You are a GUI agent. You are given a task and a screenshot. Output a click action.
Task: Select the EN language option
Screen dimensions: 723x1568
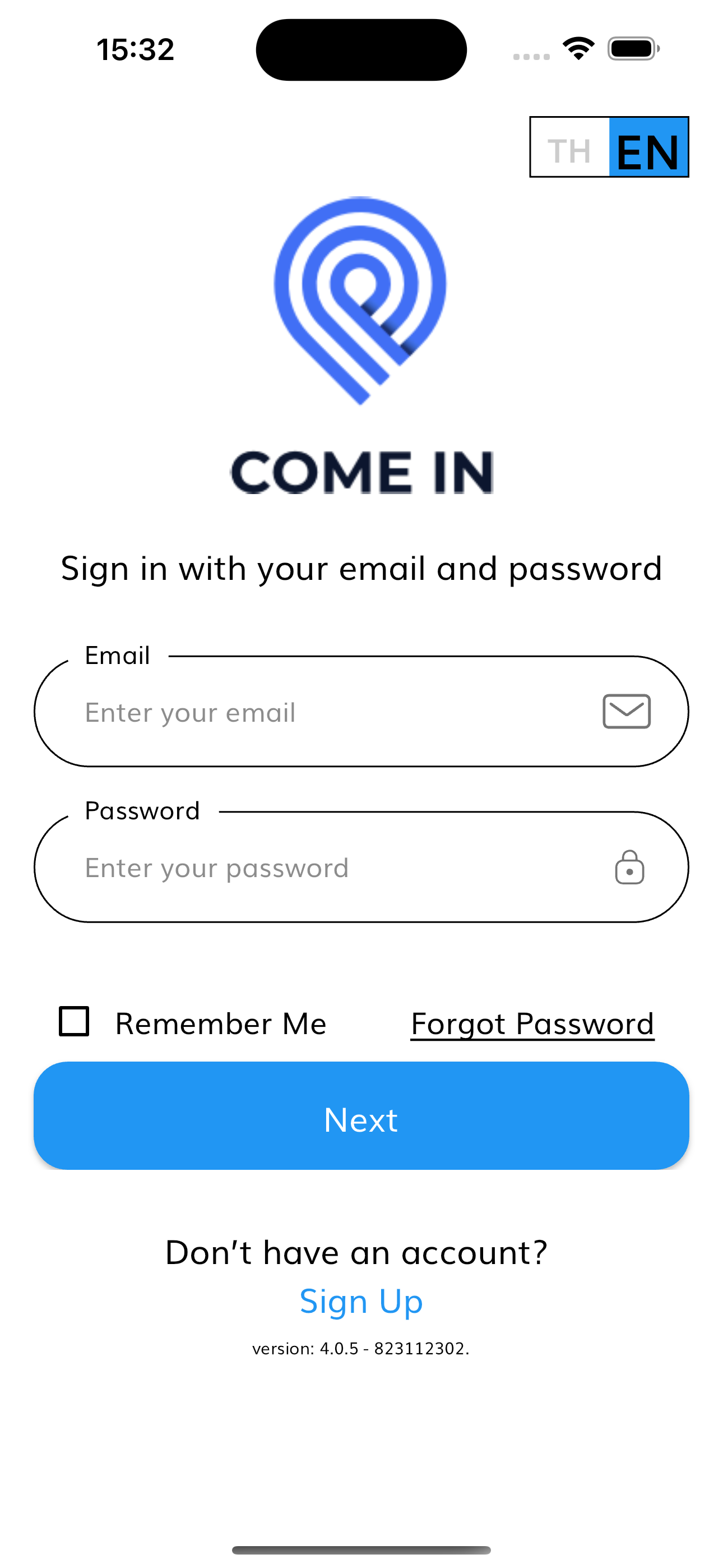tap(648, 148)
